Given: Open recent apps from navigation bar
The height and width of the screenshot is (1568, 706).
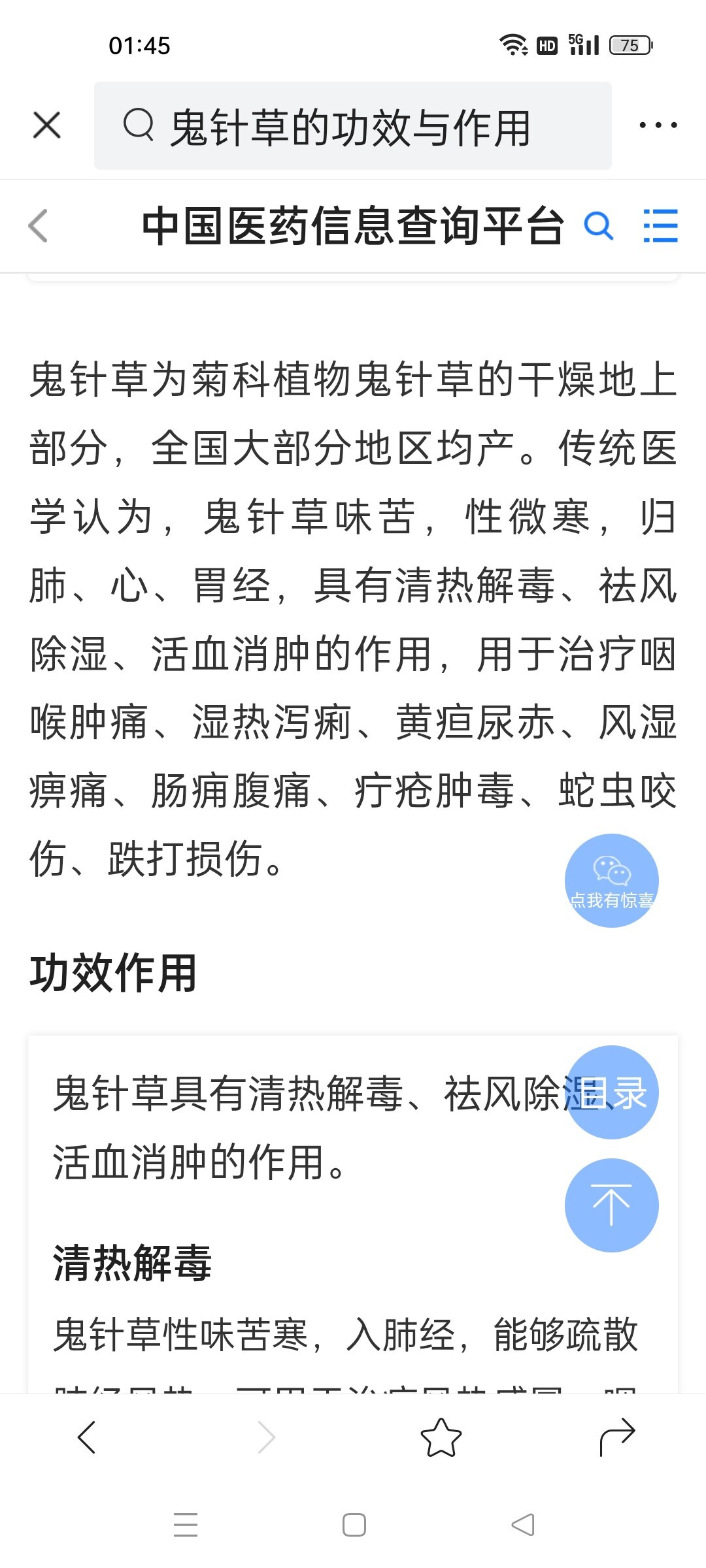Looking at the screenshot, I should [186, 1525].
